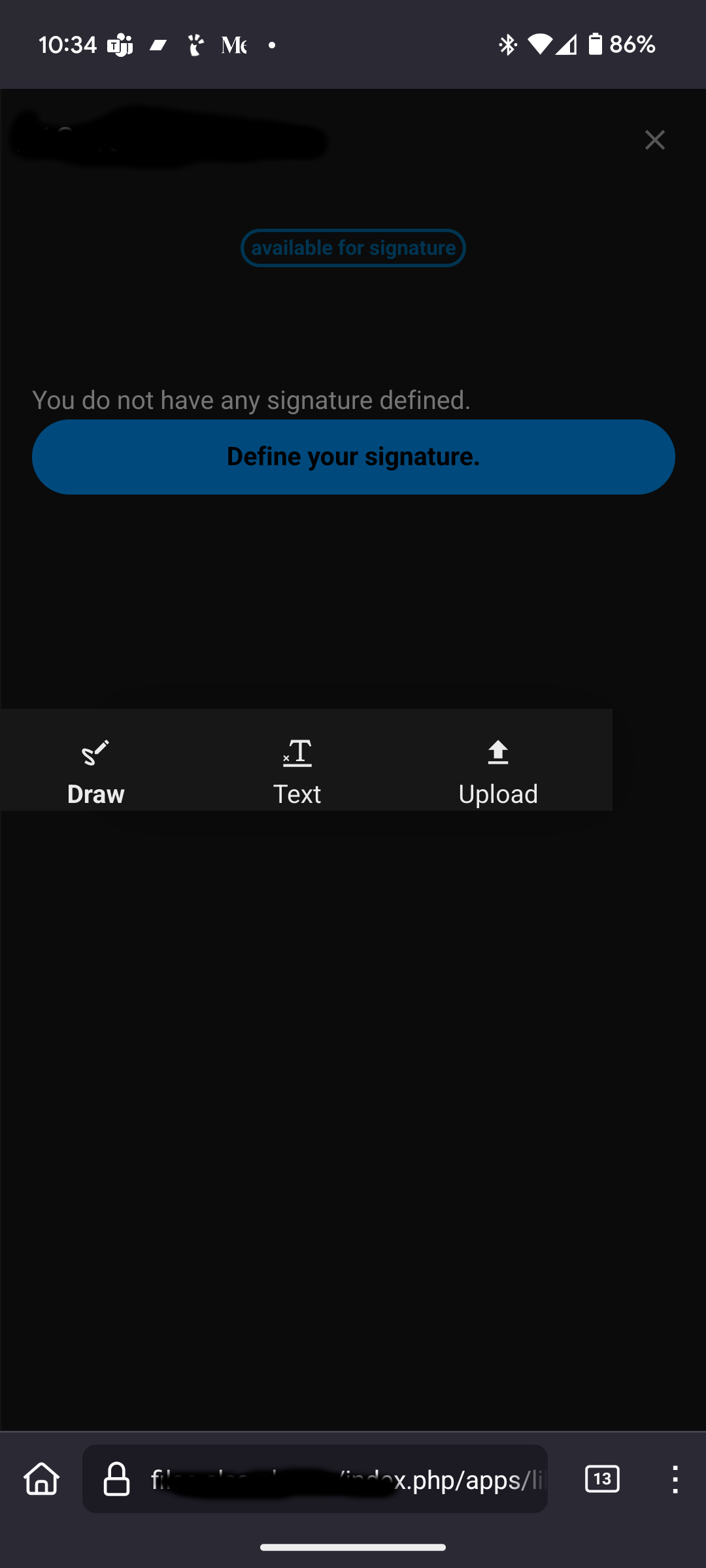Select the Upload tab
This screenshot has height=1568, width=706.
pos(498,771)
